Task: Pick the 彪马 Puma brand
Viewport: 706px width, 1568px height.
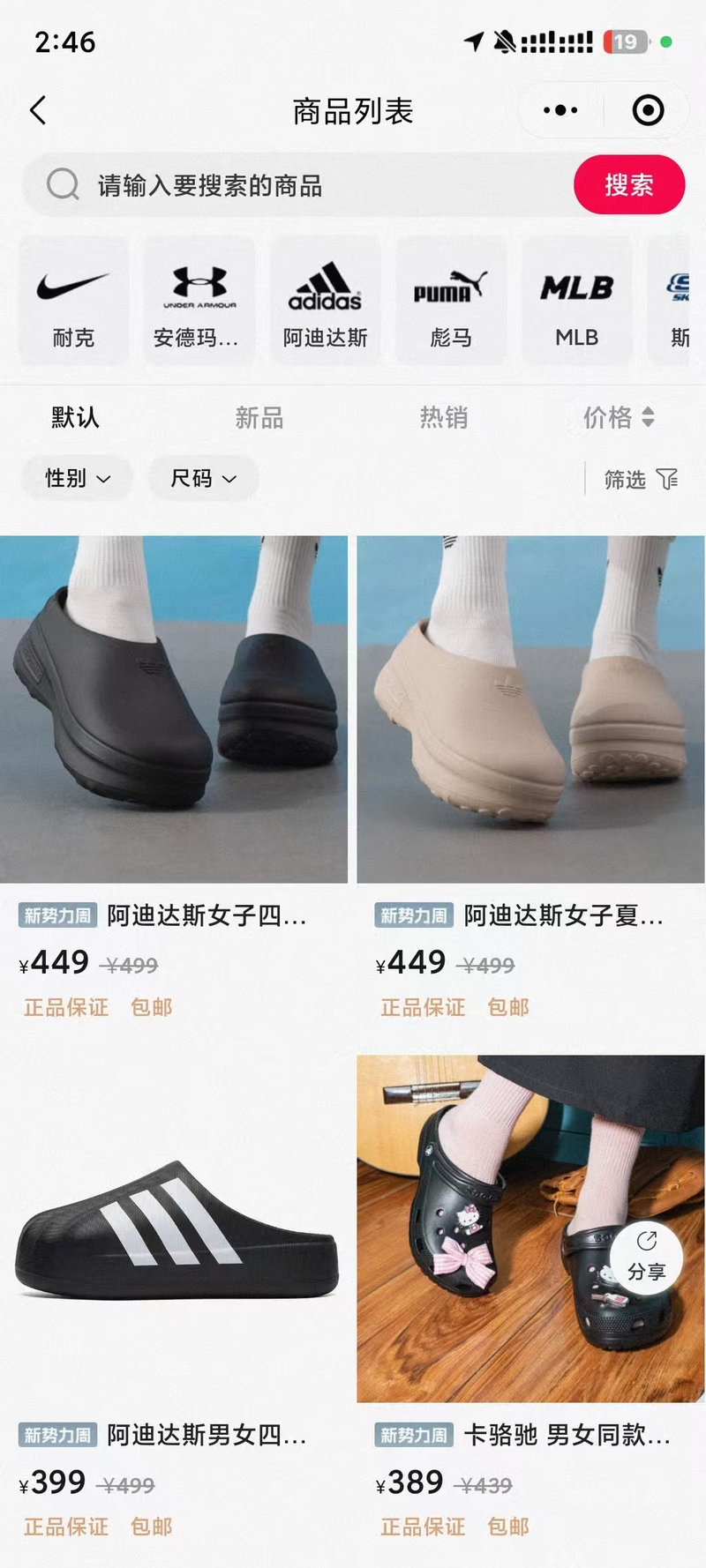Action: 451,302
